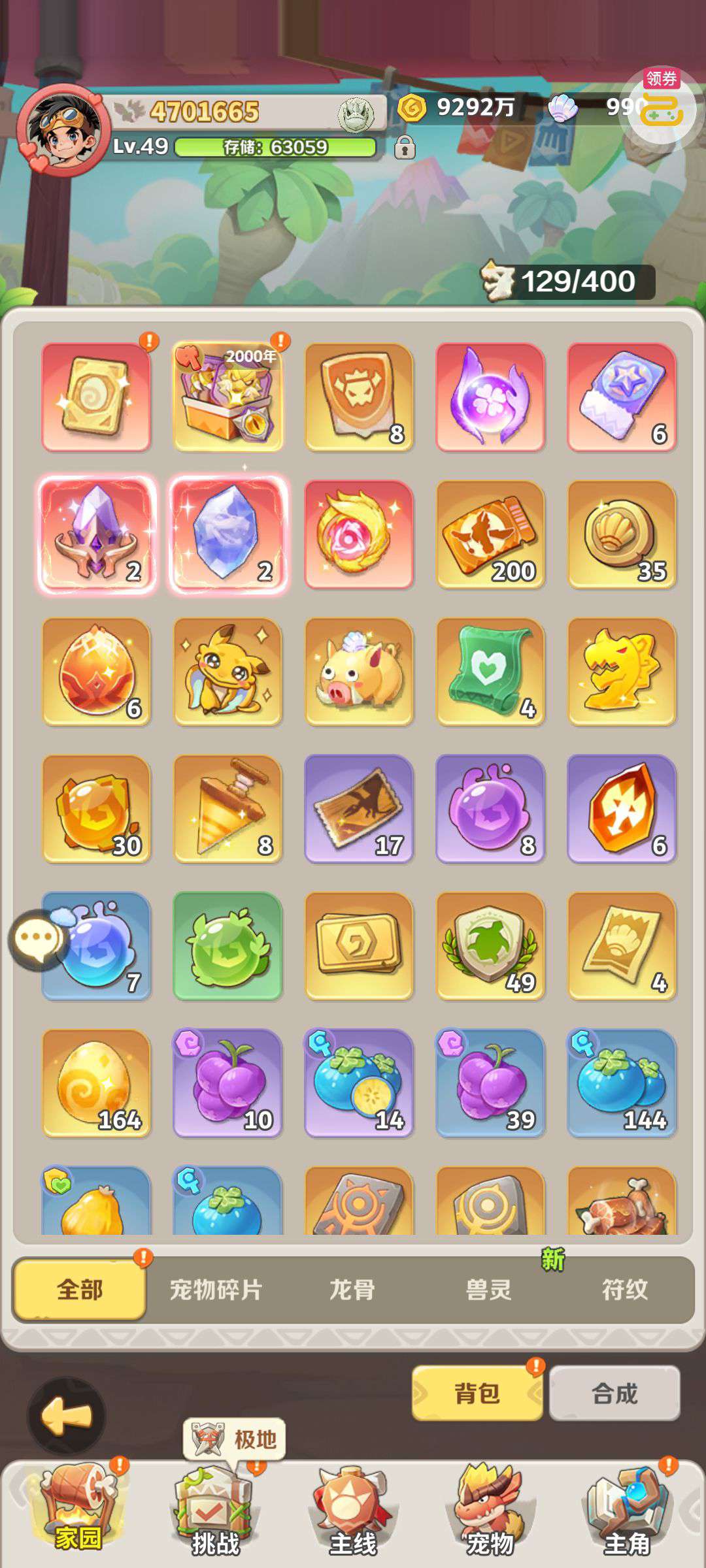The image size is (706, 1568).
Task: Switch to the 宠物碎片 tab
Action: click(216, 1290)
